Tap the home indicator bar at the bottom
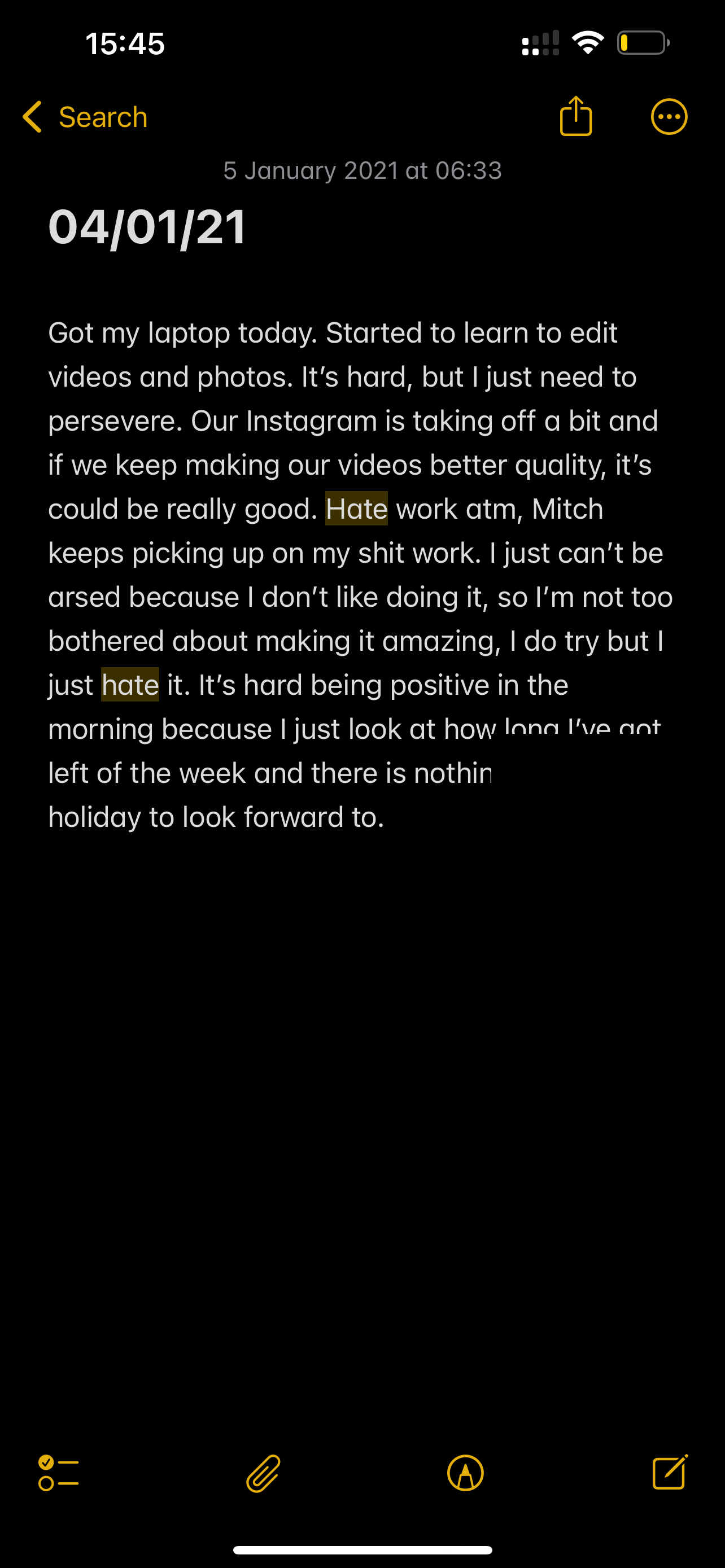Screen dimensions: 725x1568 click(362, 1548)
